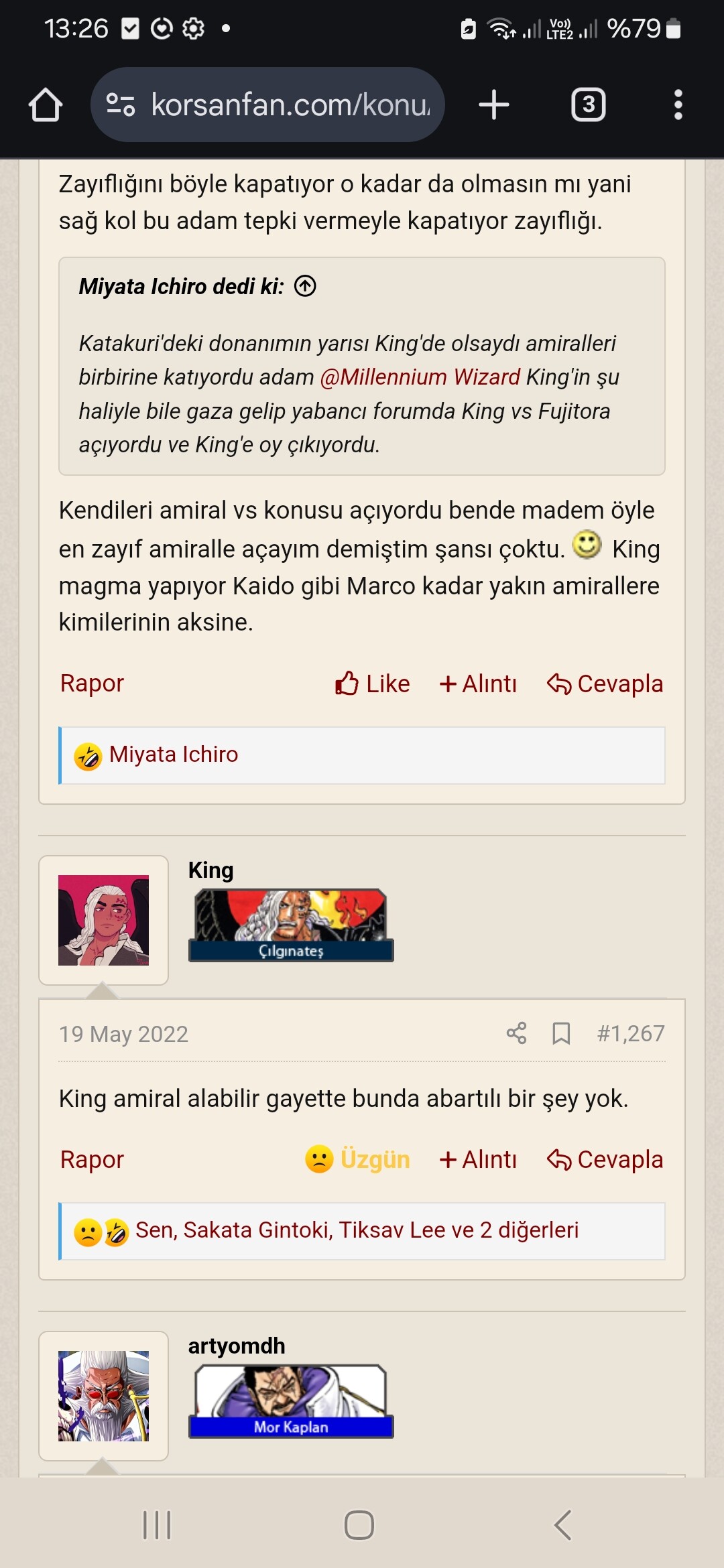Open the tab switcher showing 3 tabs
724x1568 pixels.
click(588, 105)
